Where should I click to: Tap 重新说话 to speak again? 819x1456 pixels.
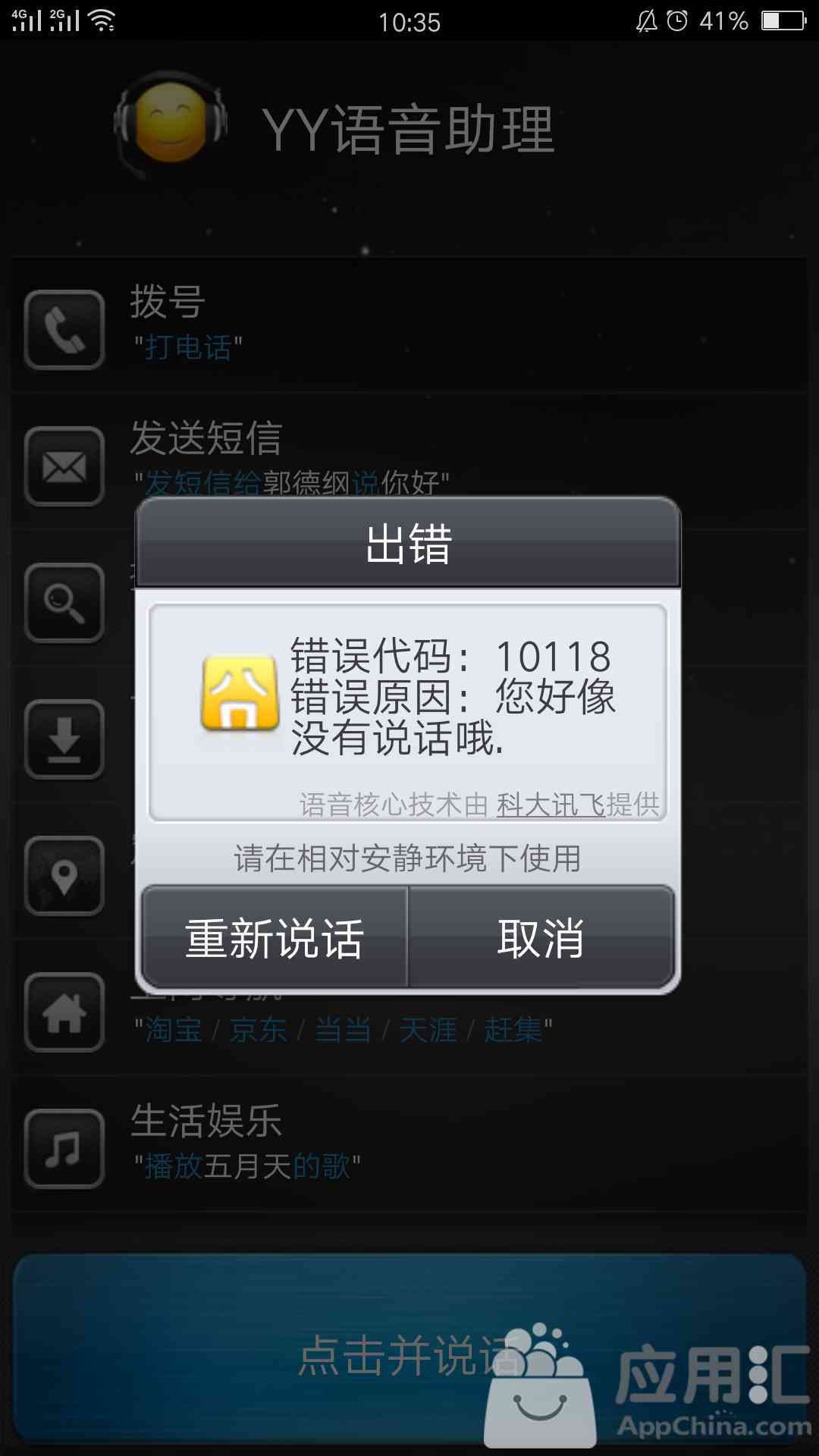tap(275, 937)
